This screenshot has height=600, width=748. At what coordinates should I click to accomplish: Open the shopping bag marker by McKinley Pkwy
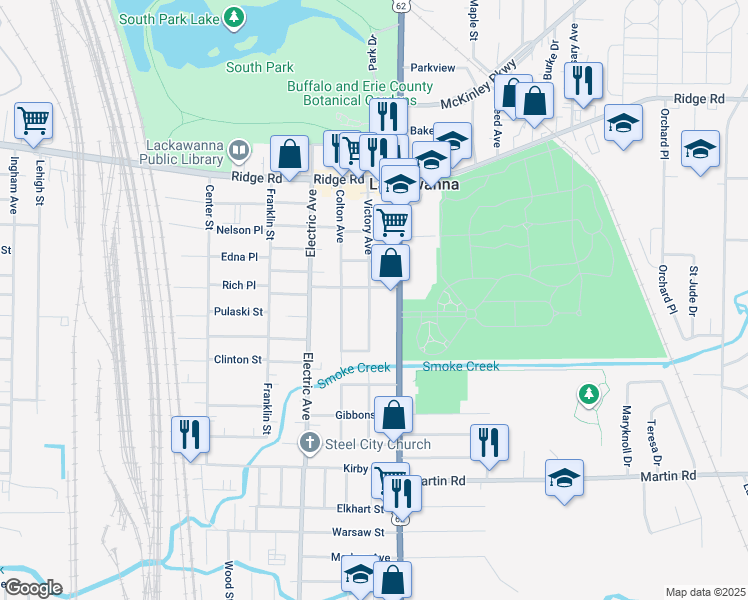[536, 102]
